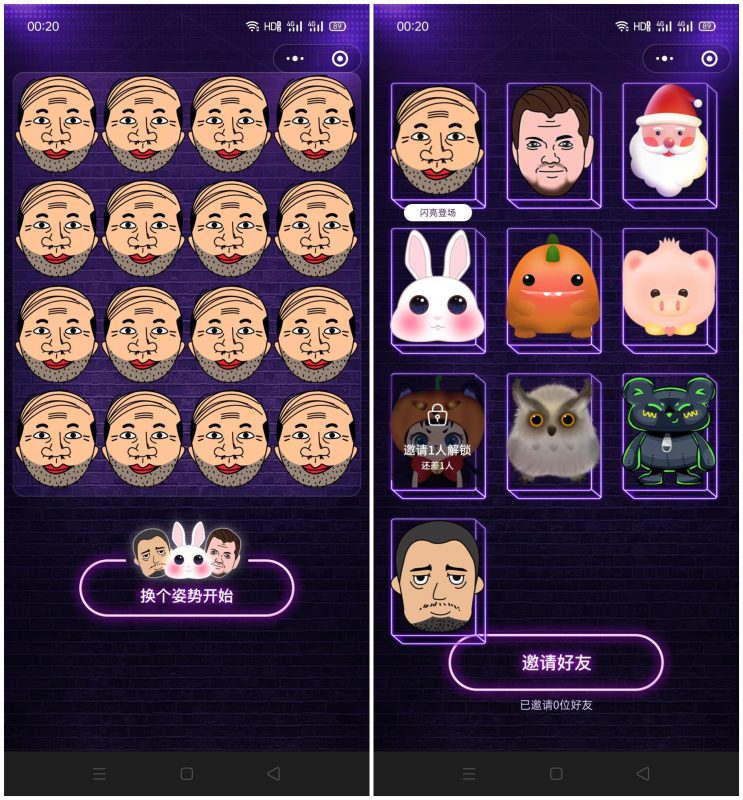Select the Santa Claus avatar
Screen dimensions: 743x800
(668, 142)
